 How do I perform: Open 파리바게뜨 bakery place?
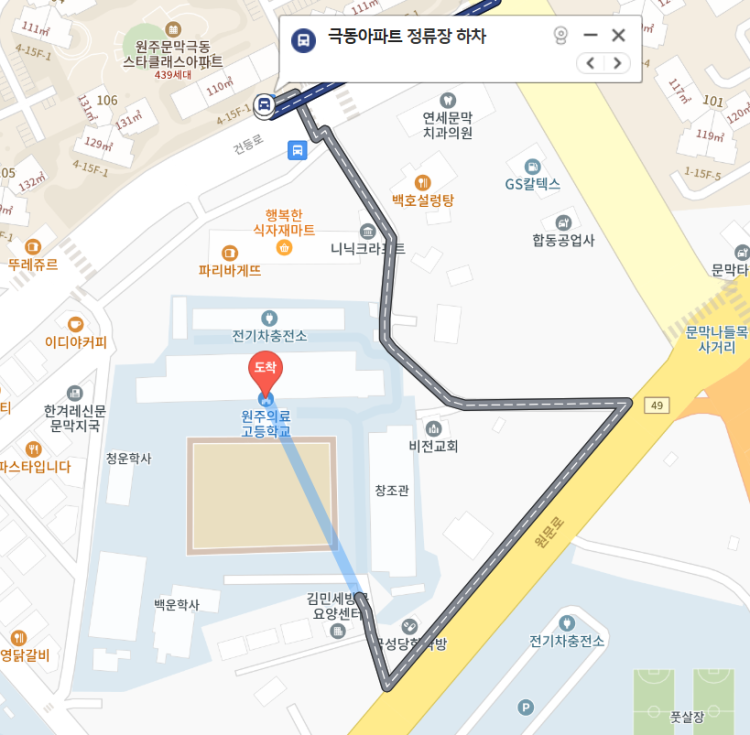230,253
